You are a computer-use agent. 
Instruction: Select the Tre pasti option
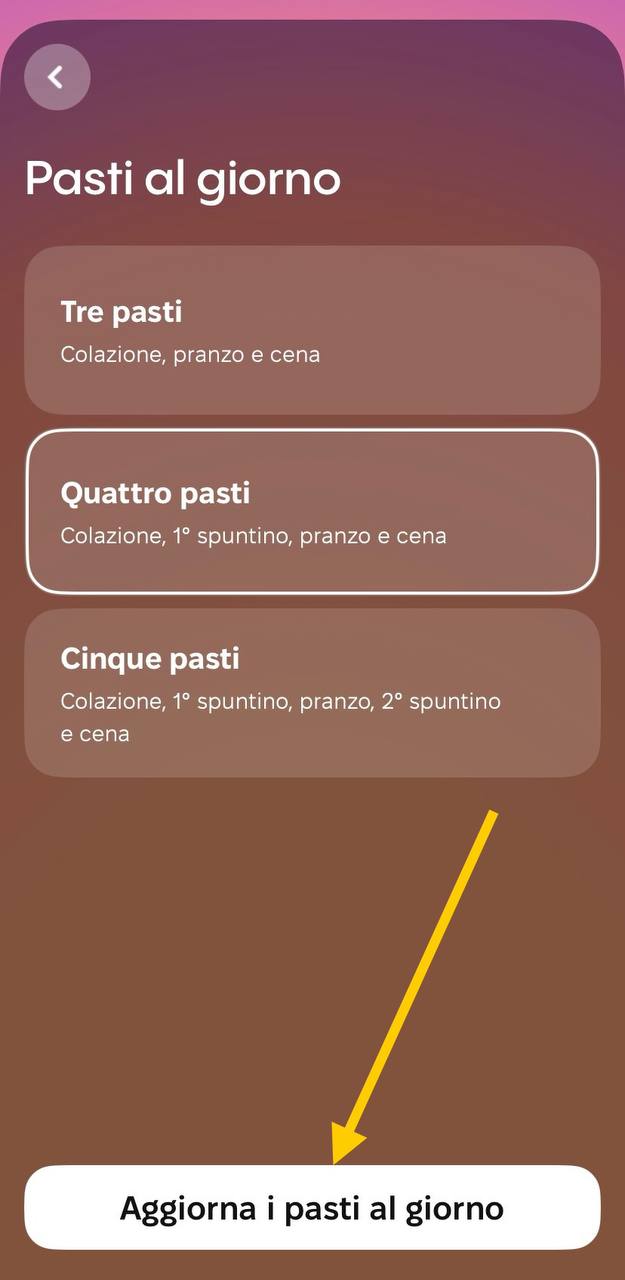[312, 330]
